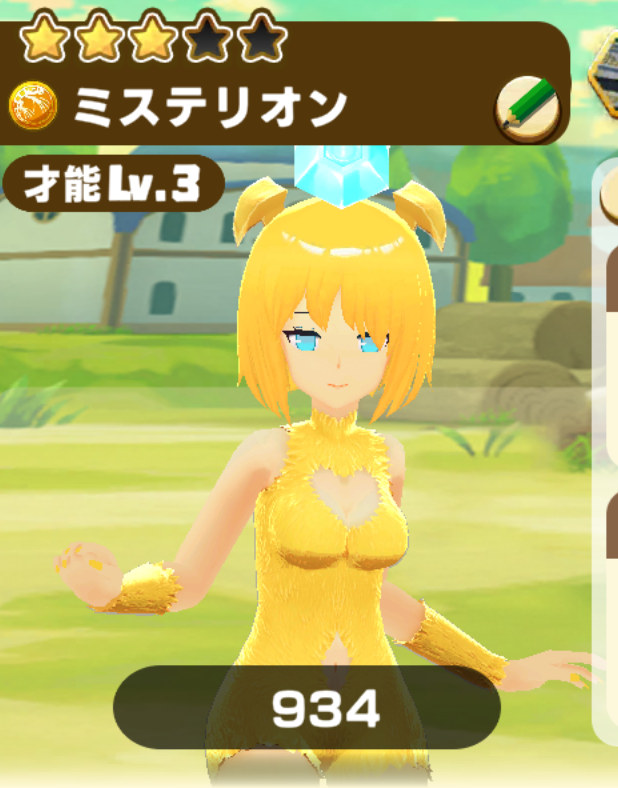Tap the pencil icon to rename ミステリオン
Viewport: 618px width, 788px height.
tap(526, 107)
